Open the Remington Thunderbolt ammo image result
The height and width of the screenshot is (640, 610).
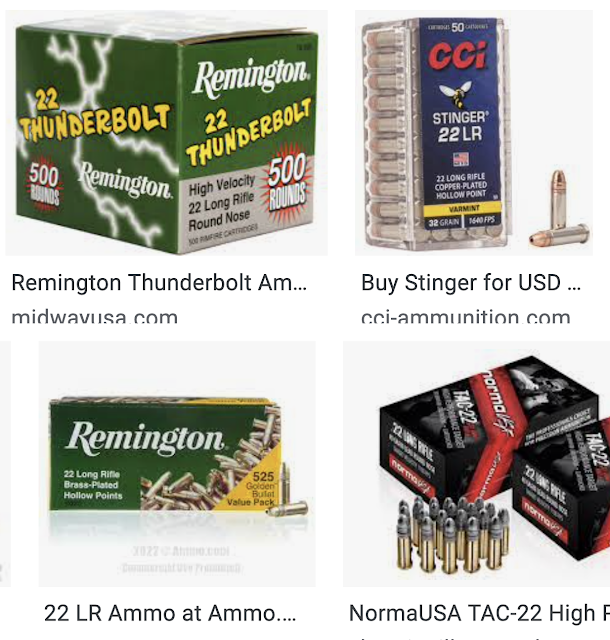click(x=166, y=133)
